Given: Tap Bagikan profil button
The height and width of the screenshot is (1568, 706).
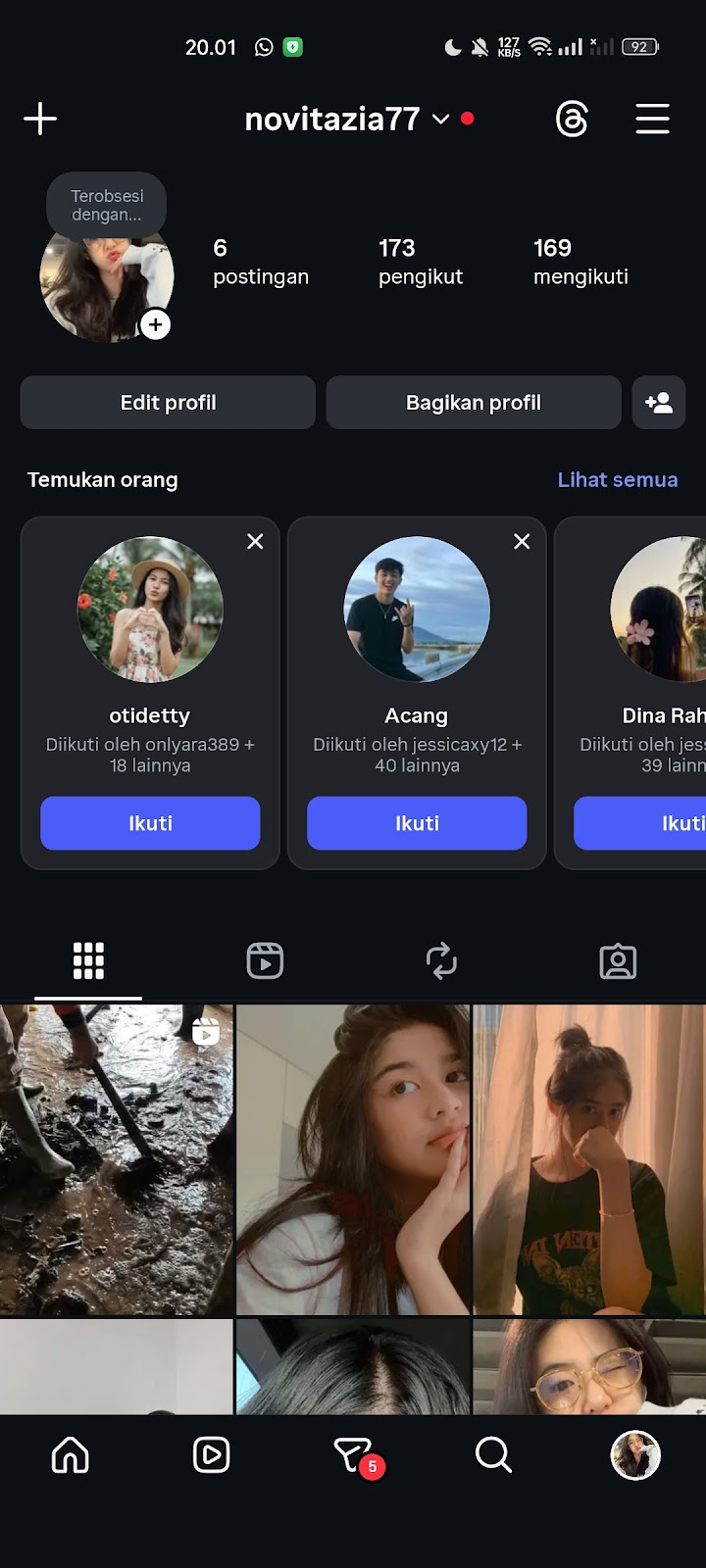Looking at the screenshot, I should point(474,403).
